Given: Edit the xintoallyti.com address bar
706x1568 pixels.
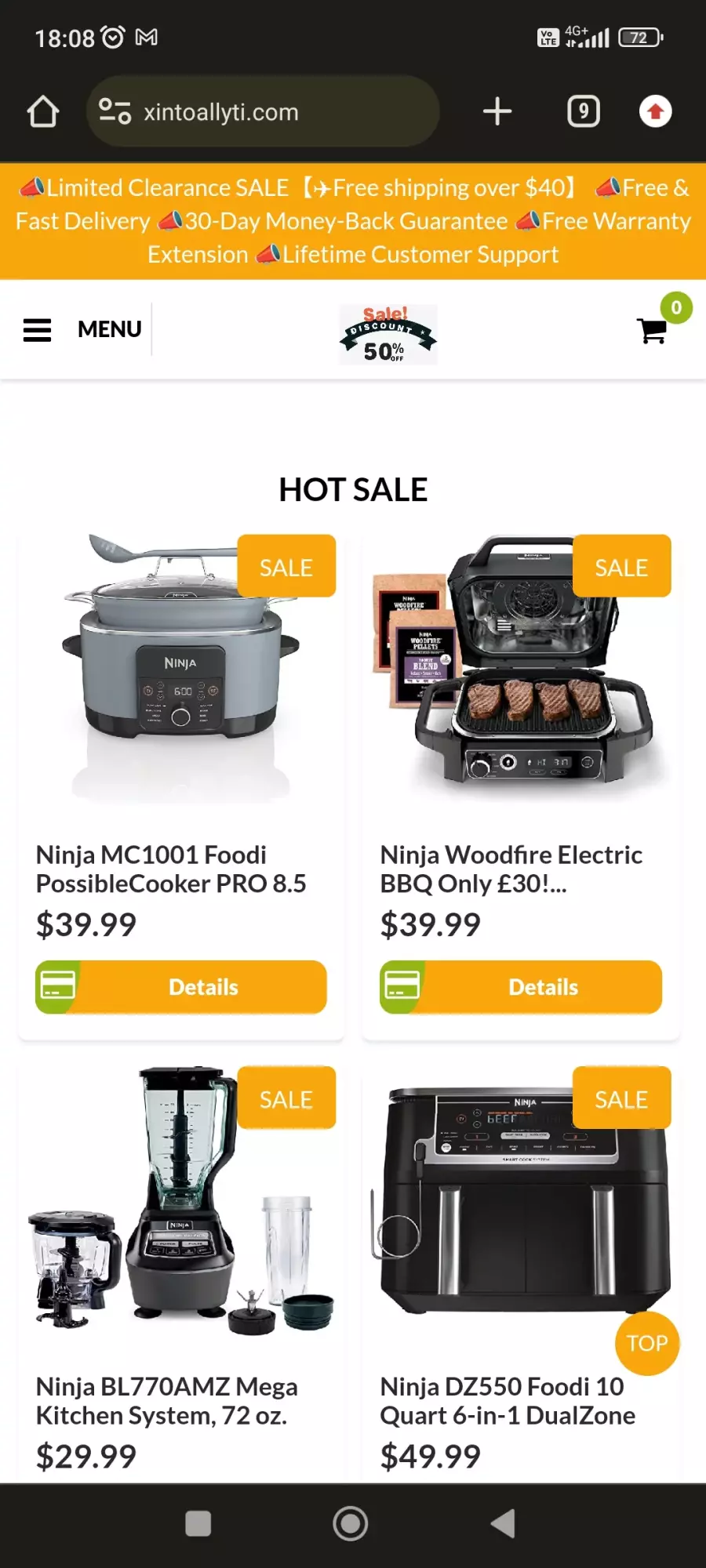Looking at the screenshot, I should pyautogui.click(x=263, y=111).
